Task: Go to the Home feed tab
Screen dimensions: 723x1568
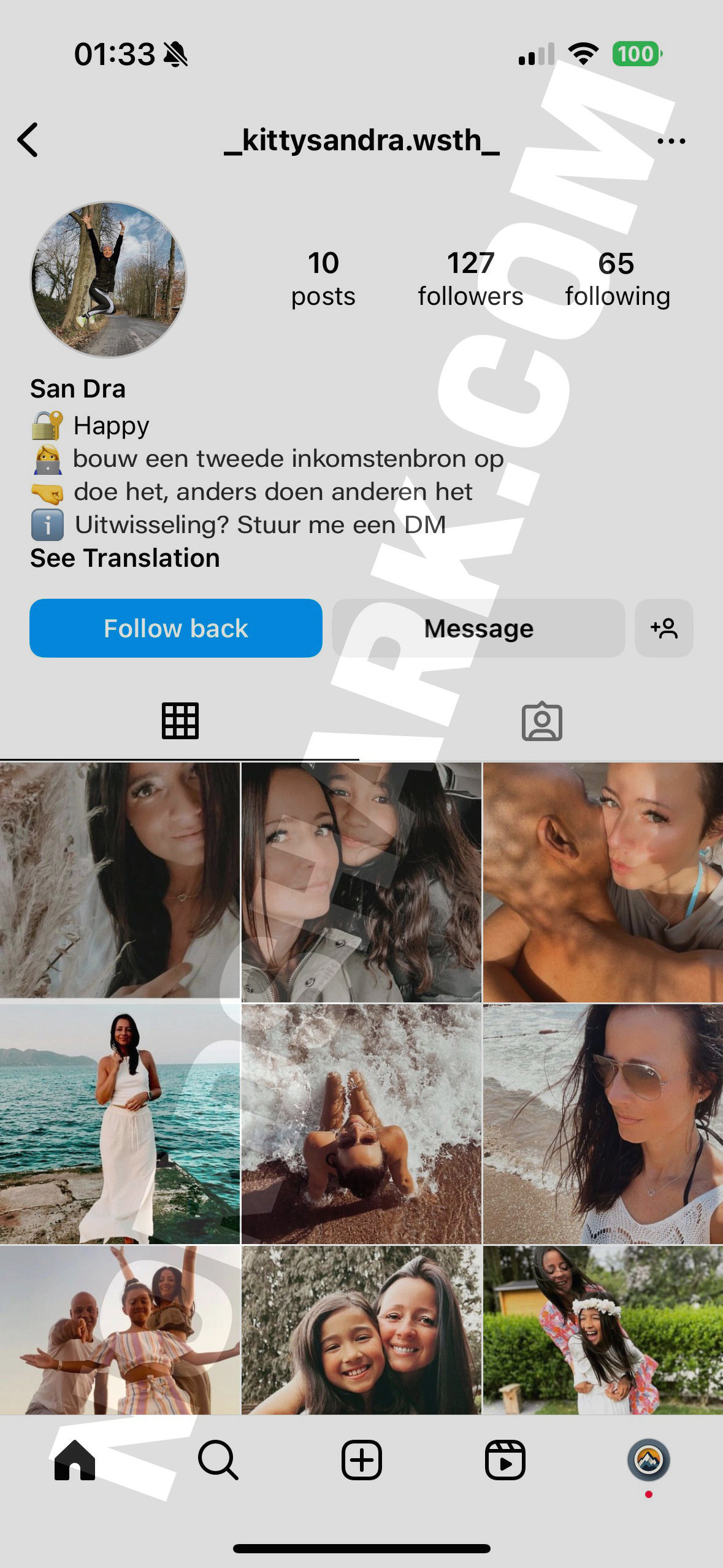Action: tap(75, 1460)
